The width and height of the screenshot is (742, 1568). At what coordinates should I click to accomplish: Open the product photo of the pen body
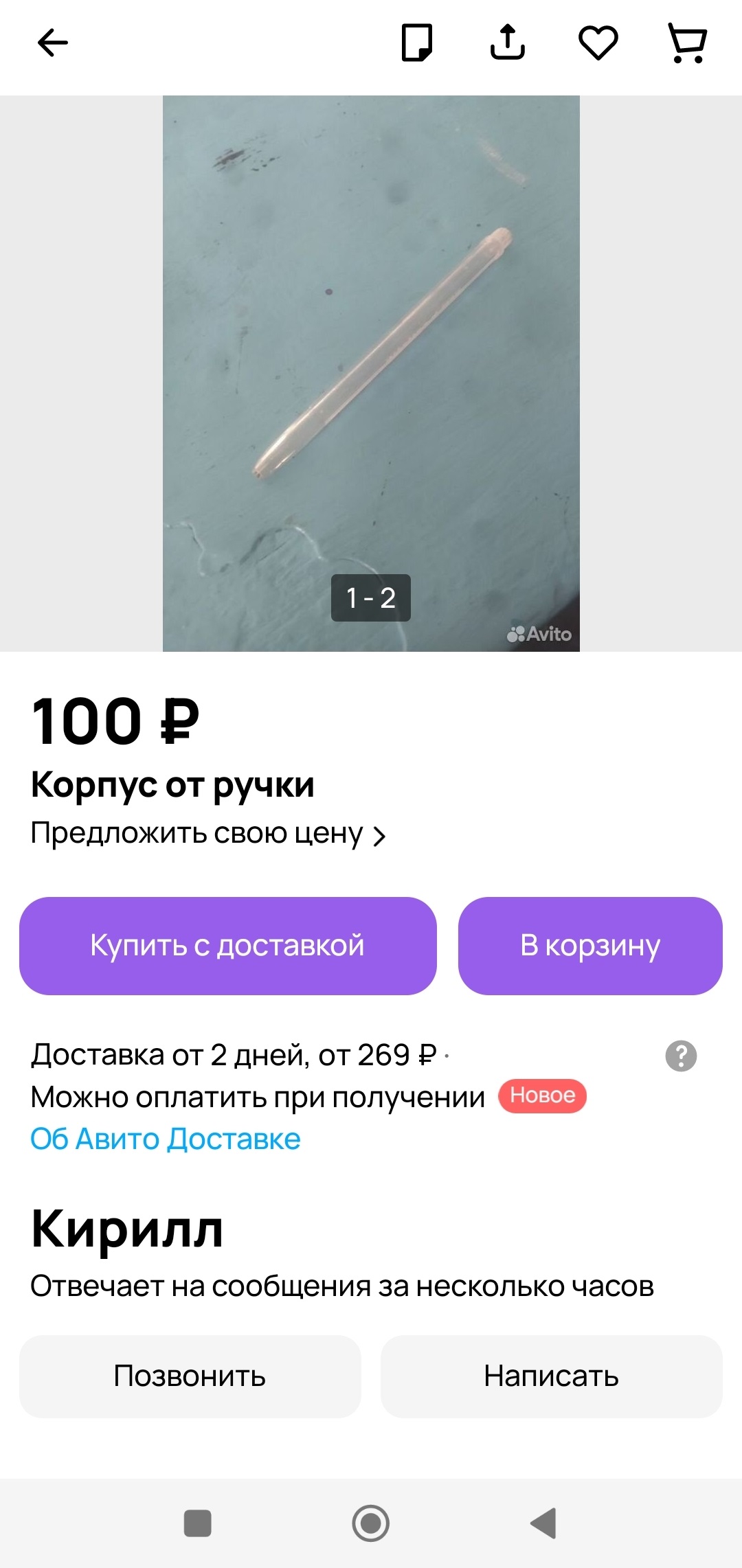pyautogui.click(x=371, y=373)
